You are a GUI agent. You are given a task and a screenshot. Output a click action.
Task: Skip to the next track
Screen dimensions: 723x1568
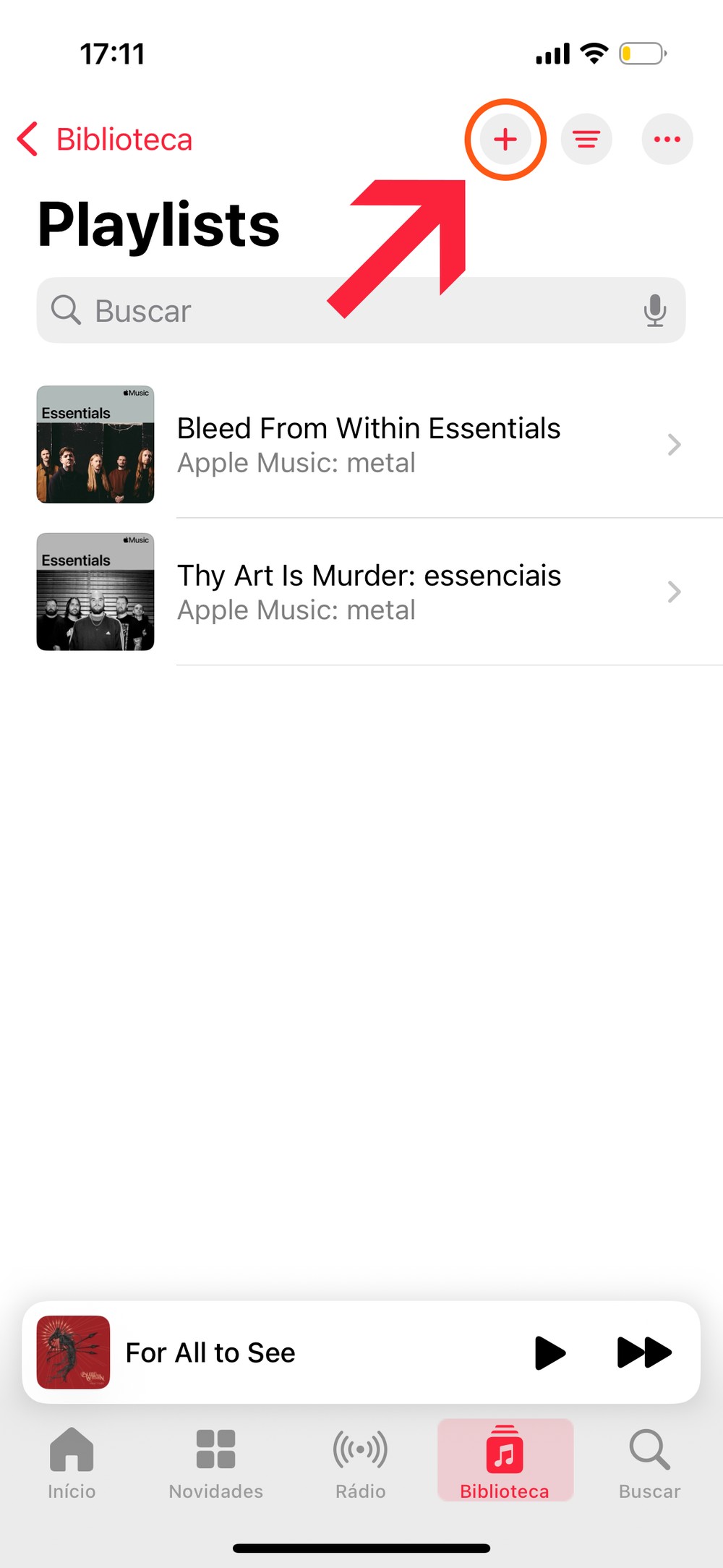643,1352
